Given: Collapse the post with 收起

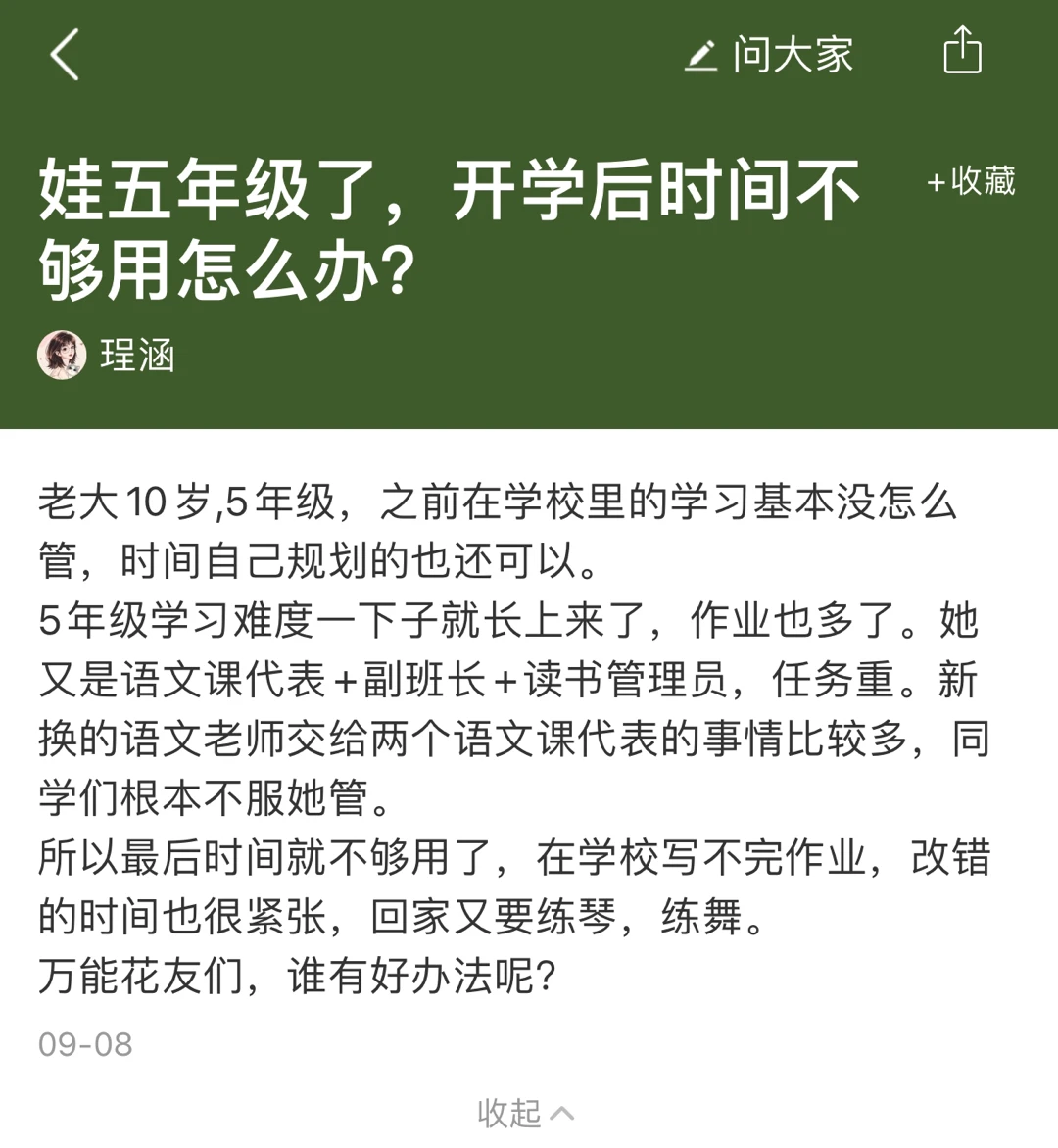Looking at the screenshot, I should click(525, 1113).
